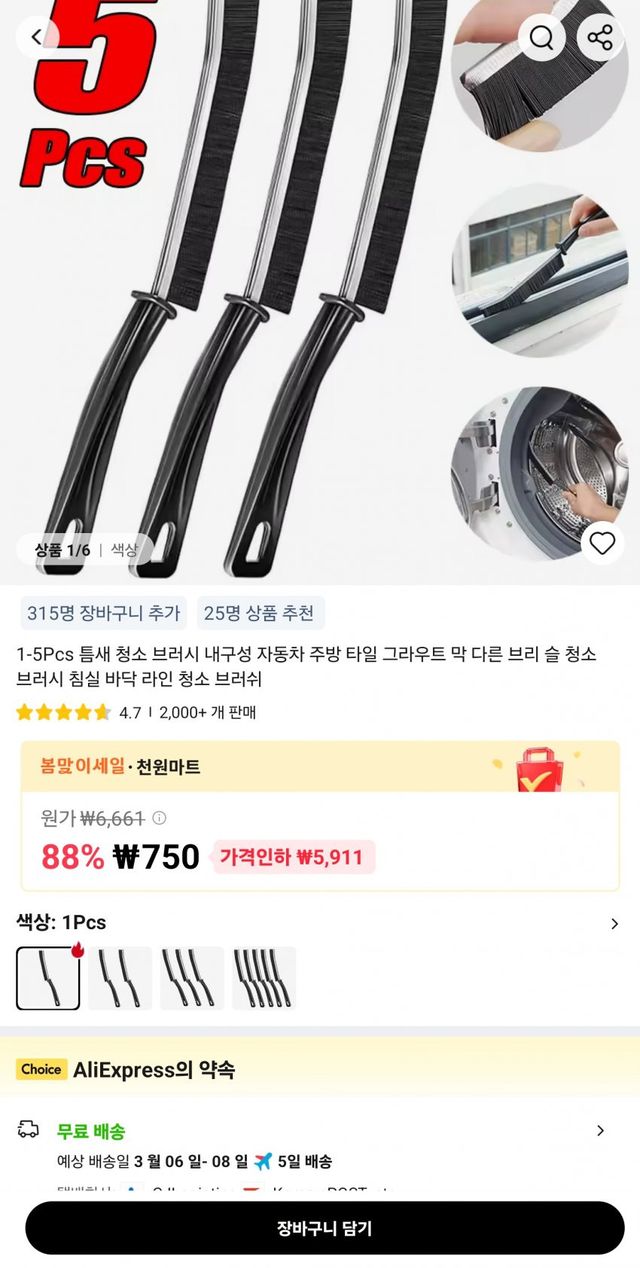Open the 봄맞이세일 천원마트 banner
640x1268 pixels.
[x=320, y=767]
